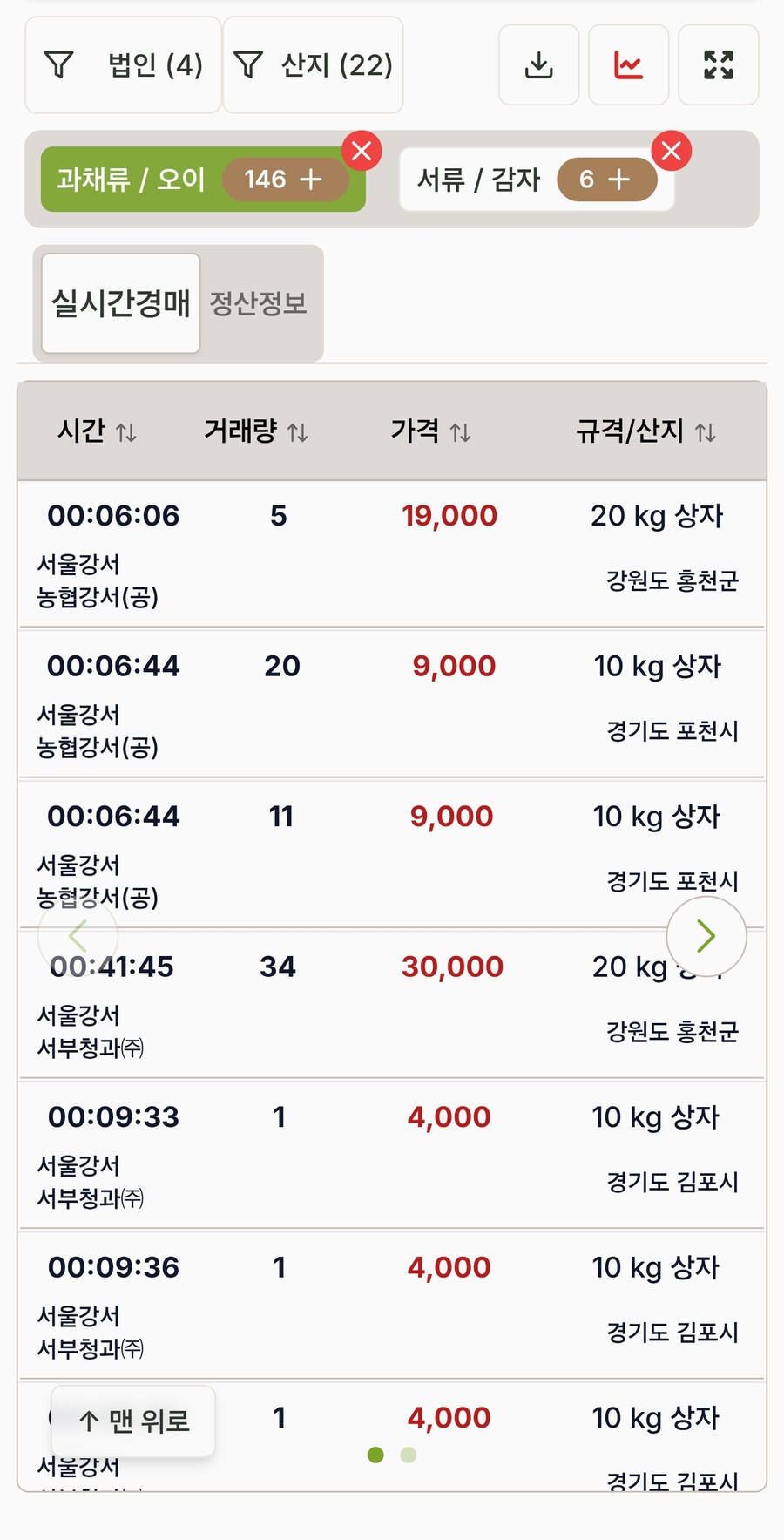Select the second pagination dot

[x=406, y=1455]
